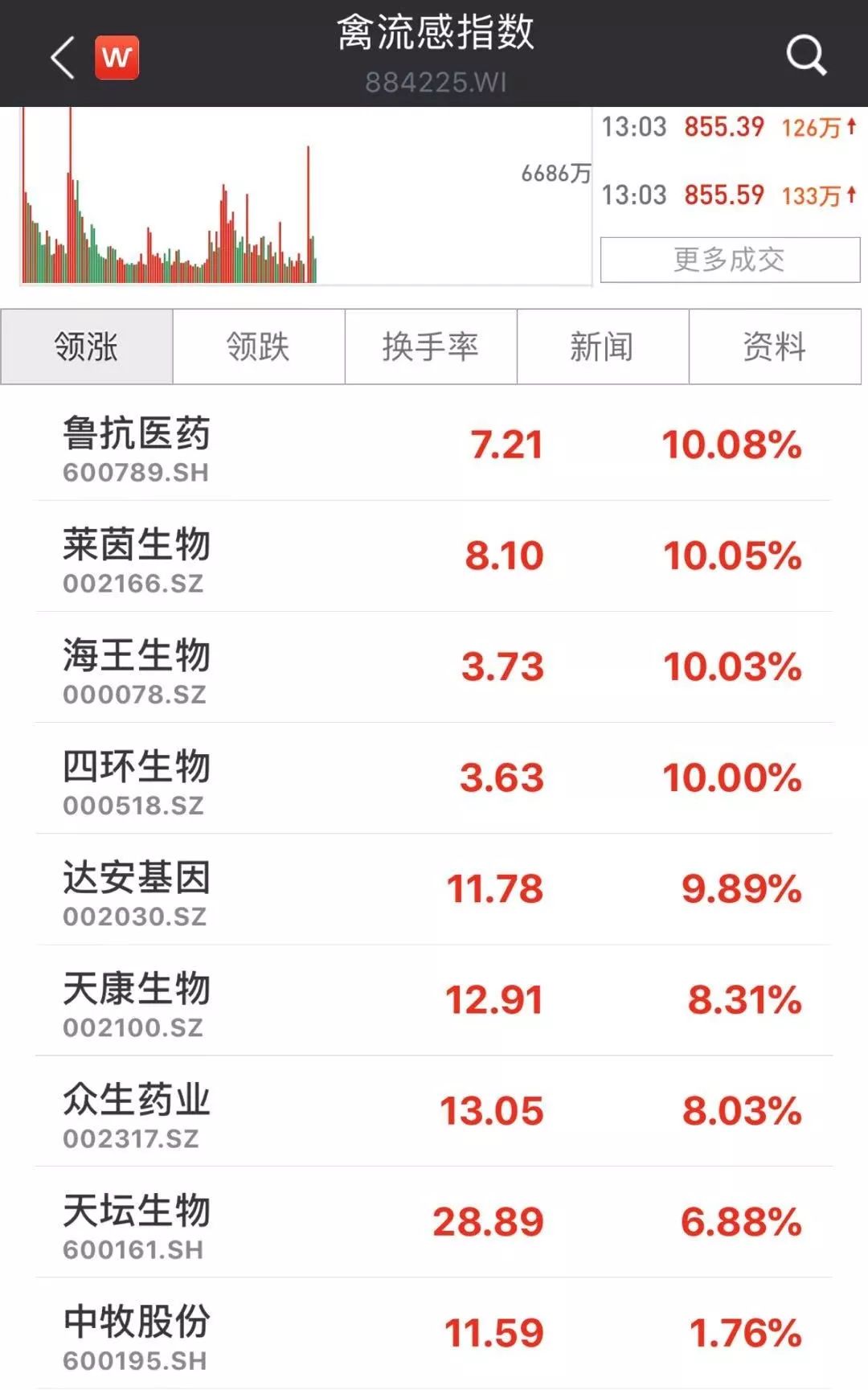Go back using the arrow icon

[x=63, y=57]
